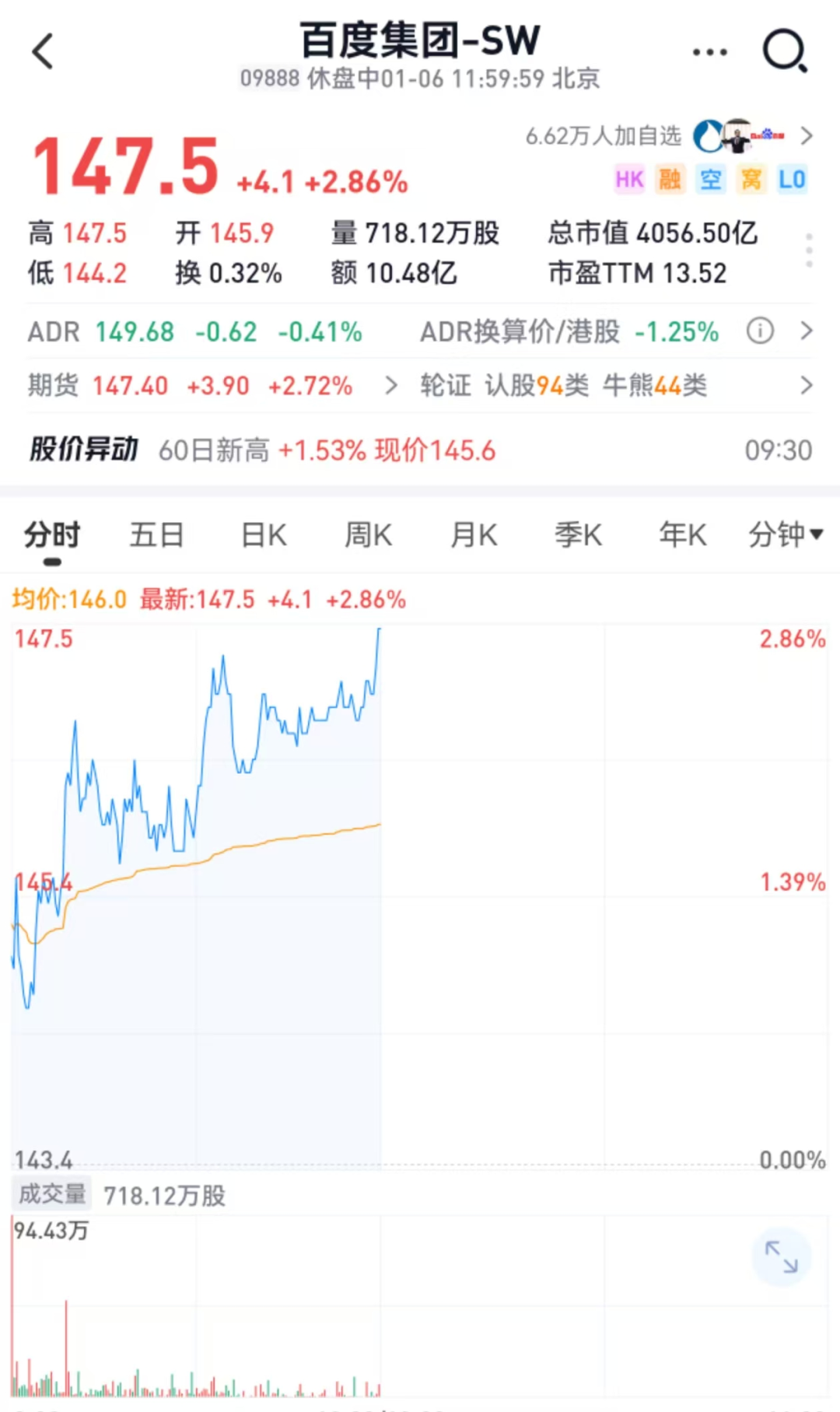Select the 分时 chart tab
The width and height of the screenshot is (840, 1412).
click(x=52, y=535)
